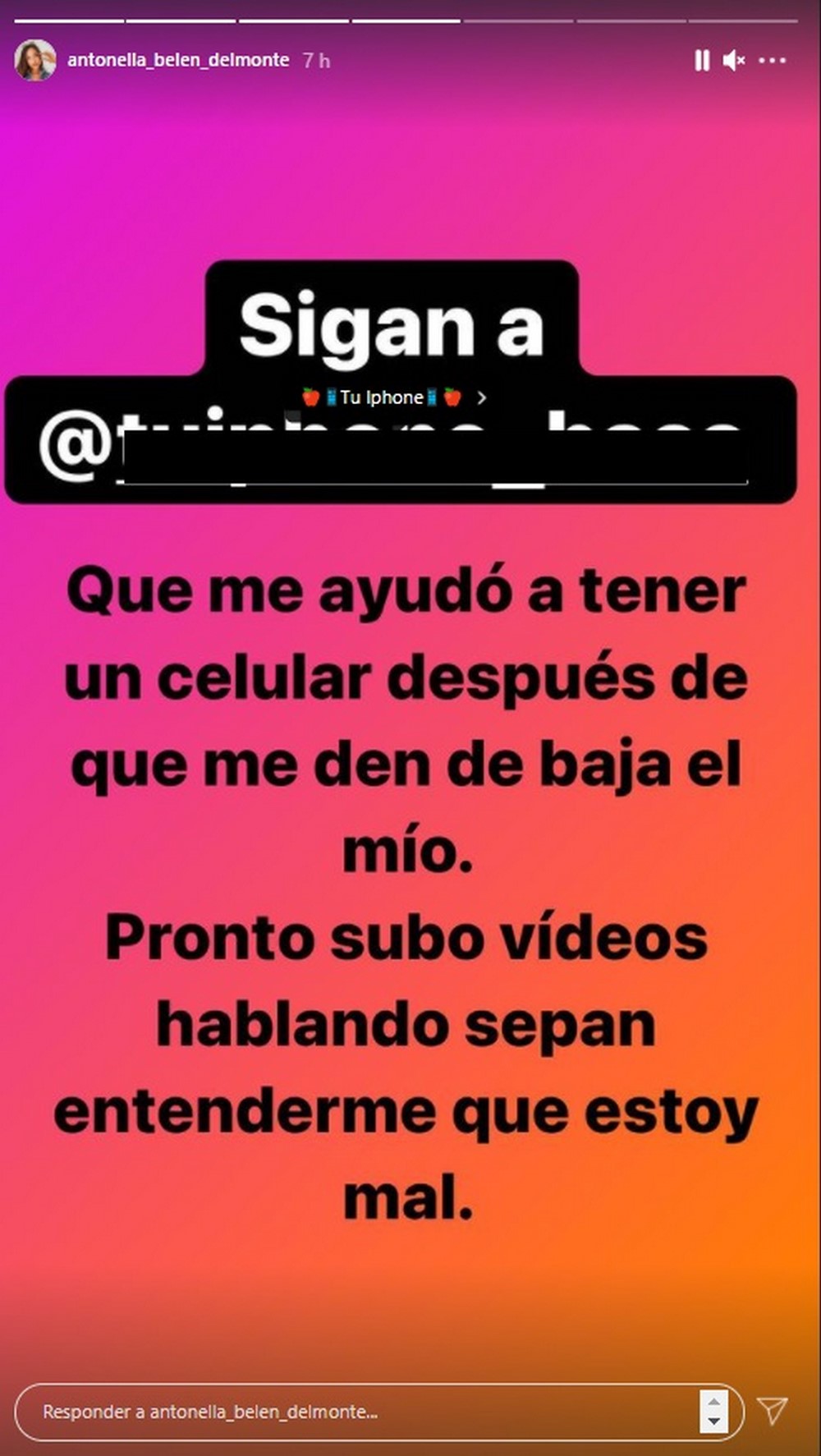The width and height of the screenshot is (821, 1456).
Task: Open the three-dot more options menu
Action: pos(773,60)
